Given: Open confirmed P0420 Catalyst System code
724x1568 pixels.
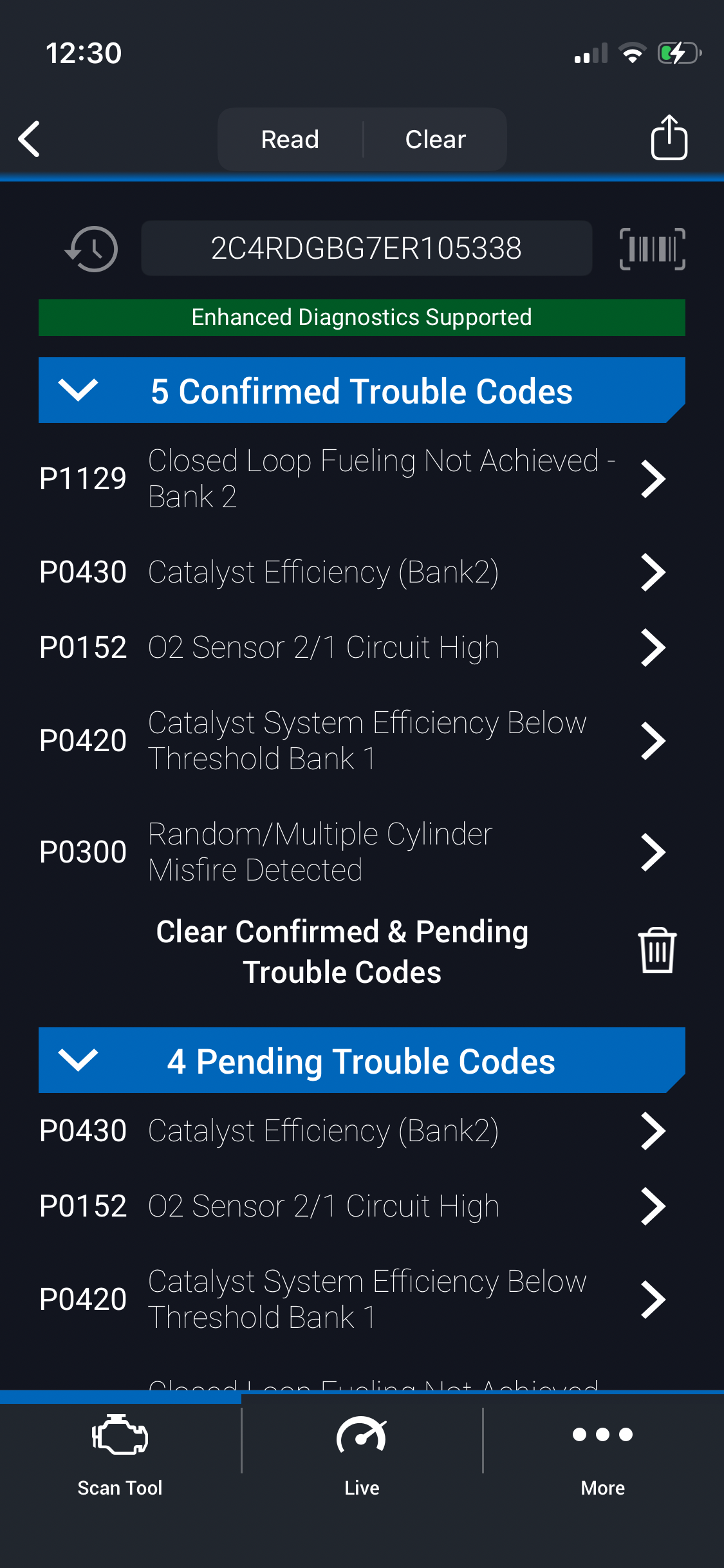Looking at the screenshot, I should [x=351, y=740].
